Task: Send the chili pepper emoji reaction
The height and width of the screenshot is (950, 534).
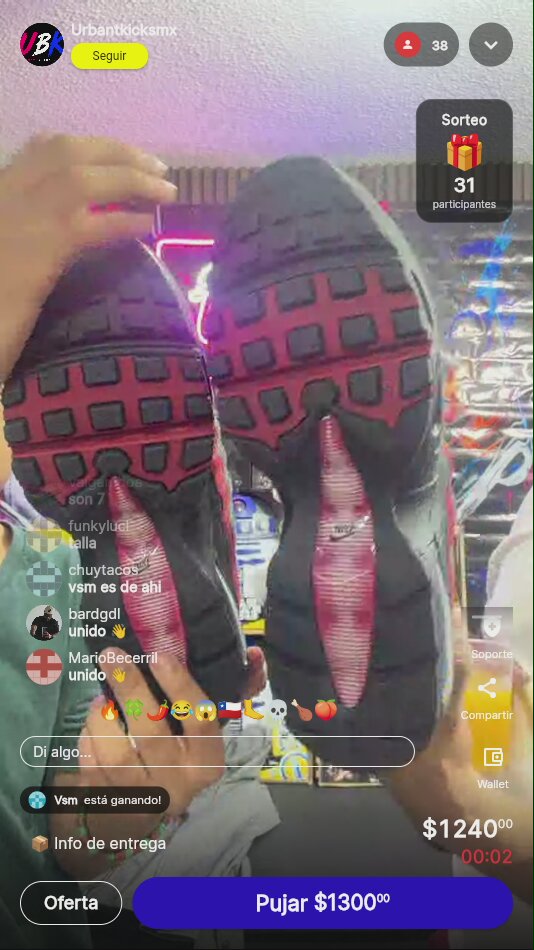Action: [158, 709]
